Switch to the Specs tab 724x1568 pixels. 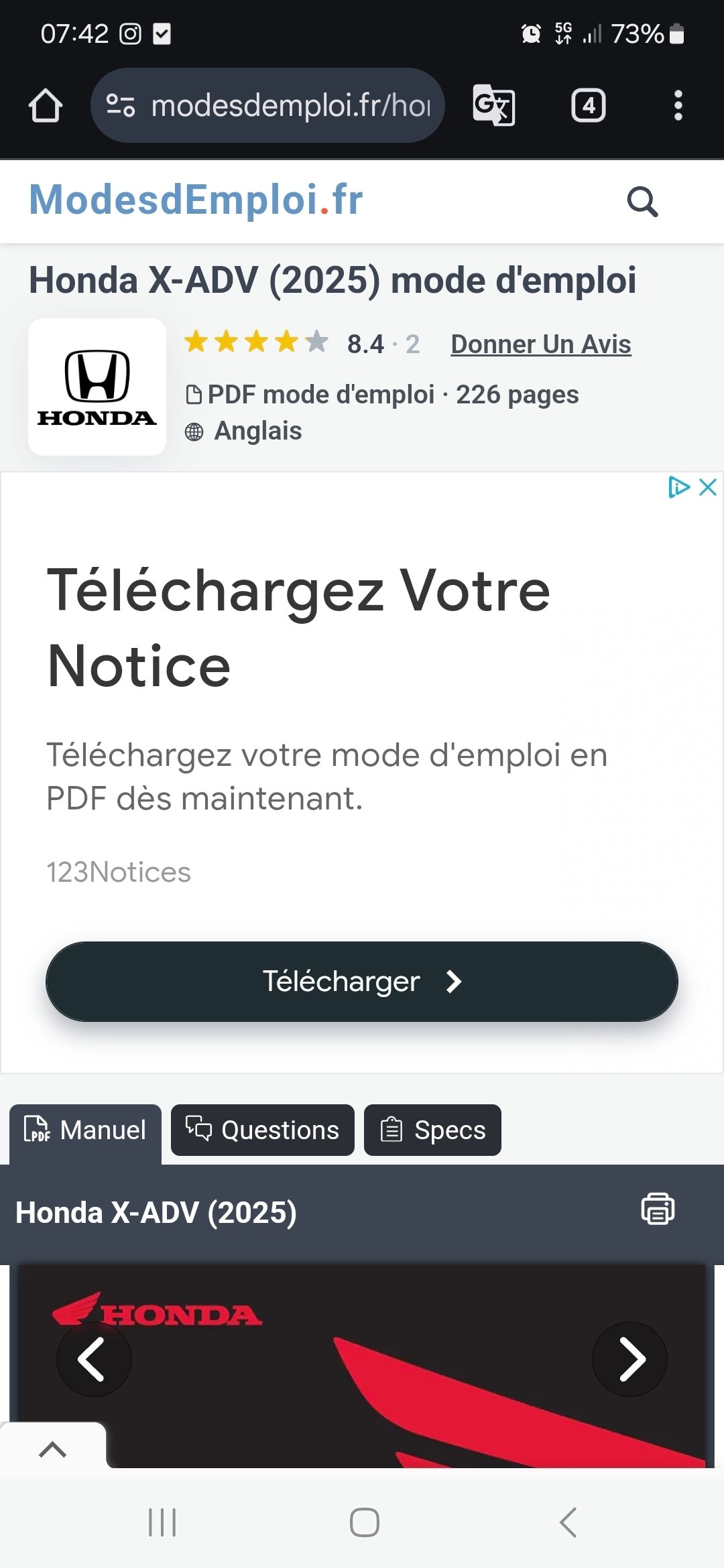pos(432,1130)
